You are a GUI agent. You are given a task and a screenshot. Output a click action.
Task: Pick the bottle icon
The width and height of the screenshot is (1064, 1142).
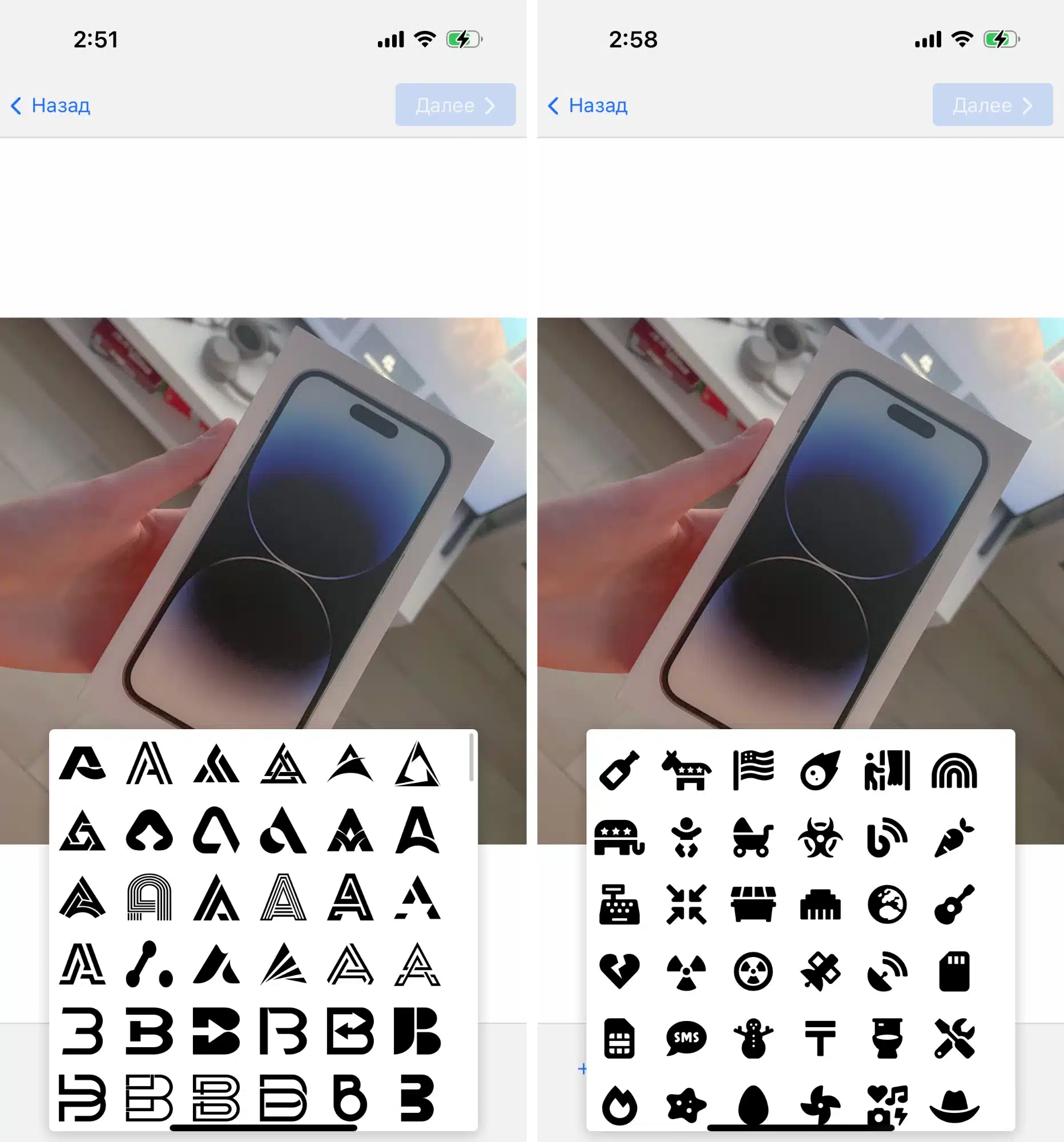619,770
